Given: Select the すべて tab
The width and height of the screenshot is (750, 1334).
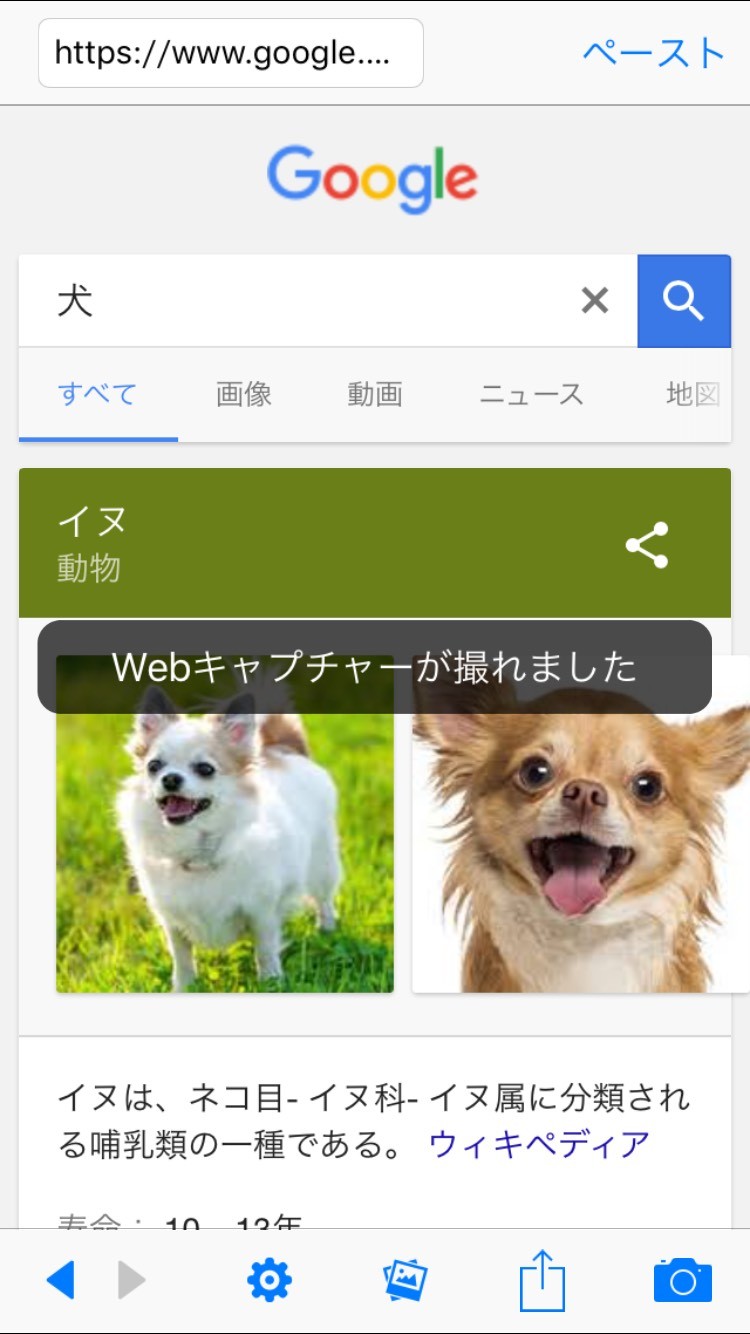Looking at the screenshot, I should click(x=98, y=394).
